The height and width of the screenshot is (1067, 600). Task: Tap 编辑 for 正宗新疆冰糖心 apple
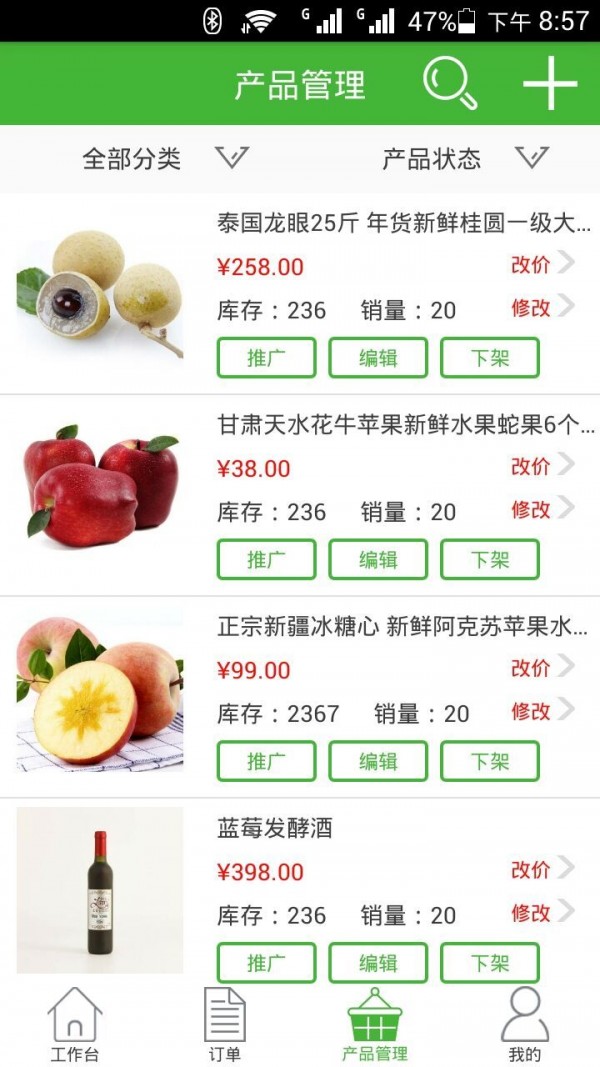click(x=378, y=762)
